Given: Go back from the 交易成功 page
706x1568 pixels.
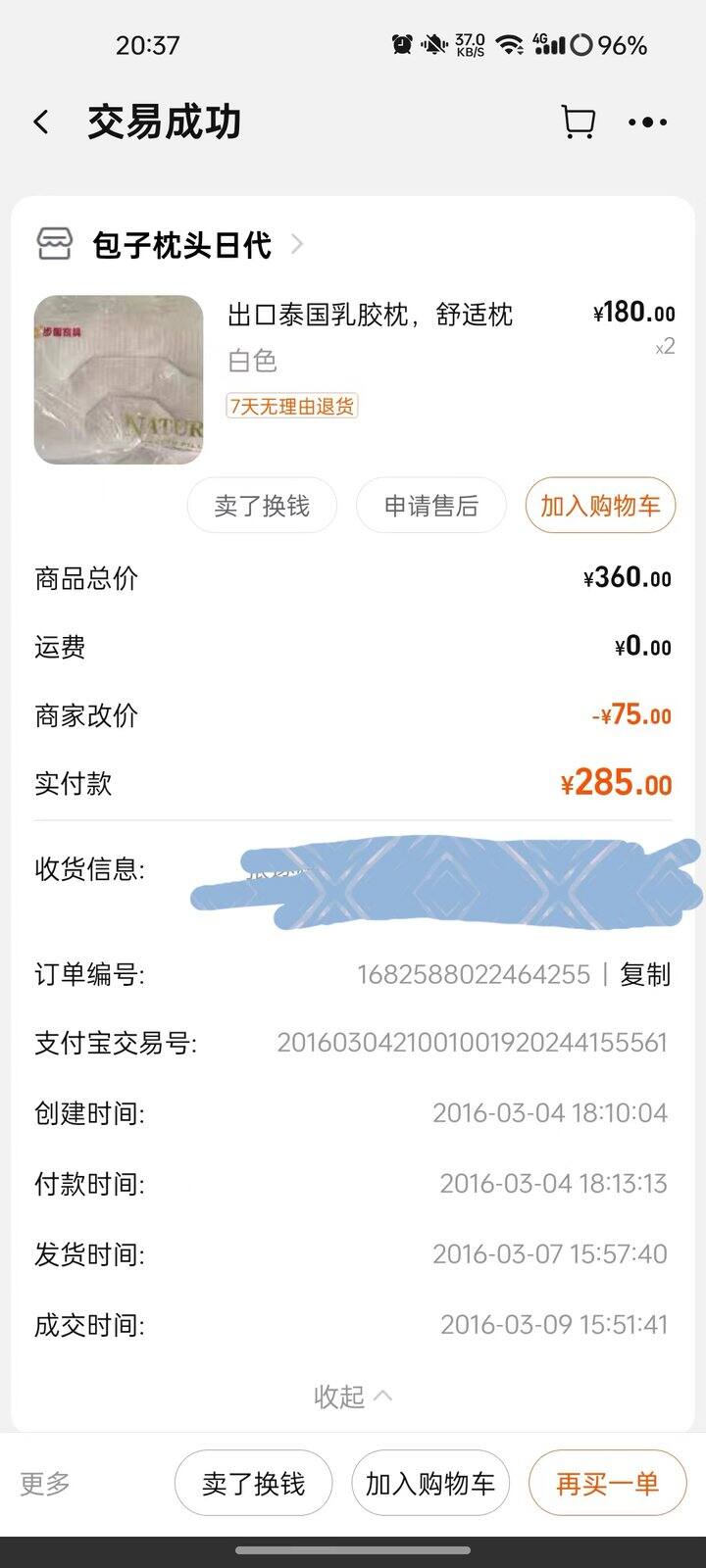Looking at the screenshot, I should 41,122.
